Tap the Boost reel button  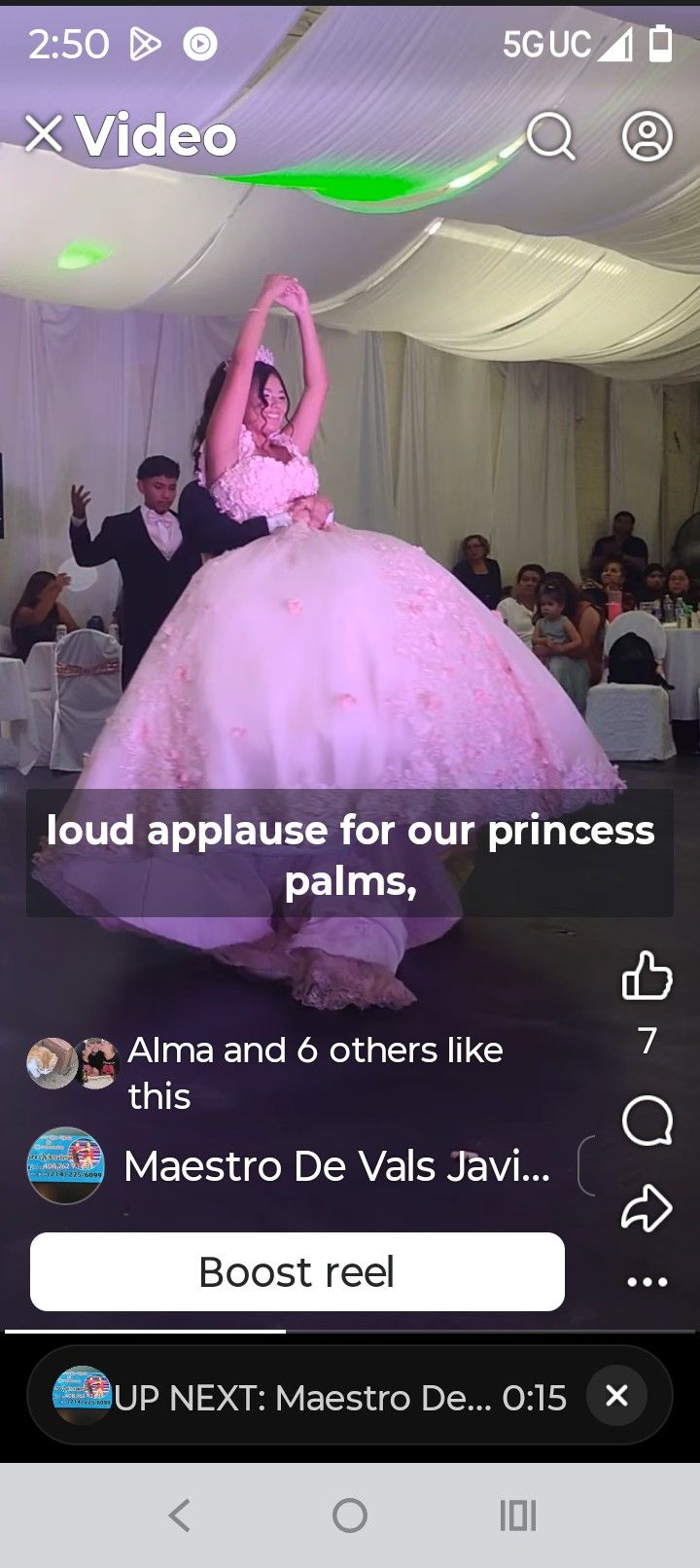[x=297, y=1271]
